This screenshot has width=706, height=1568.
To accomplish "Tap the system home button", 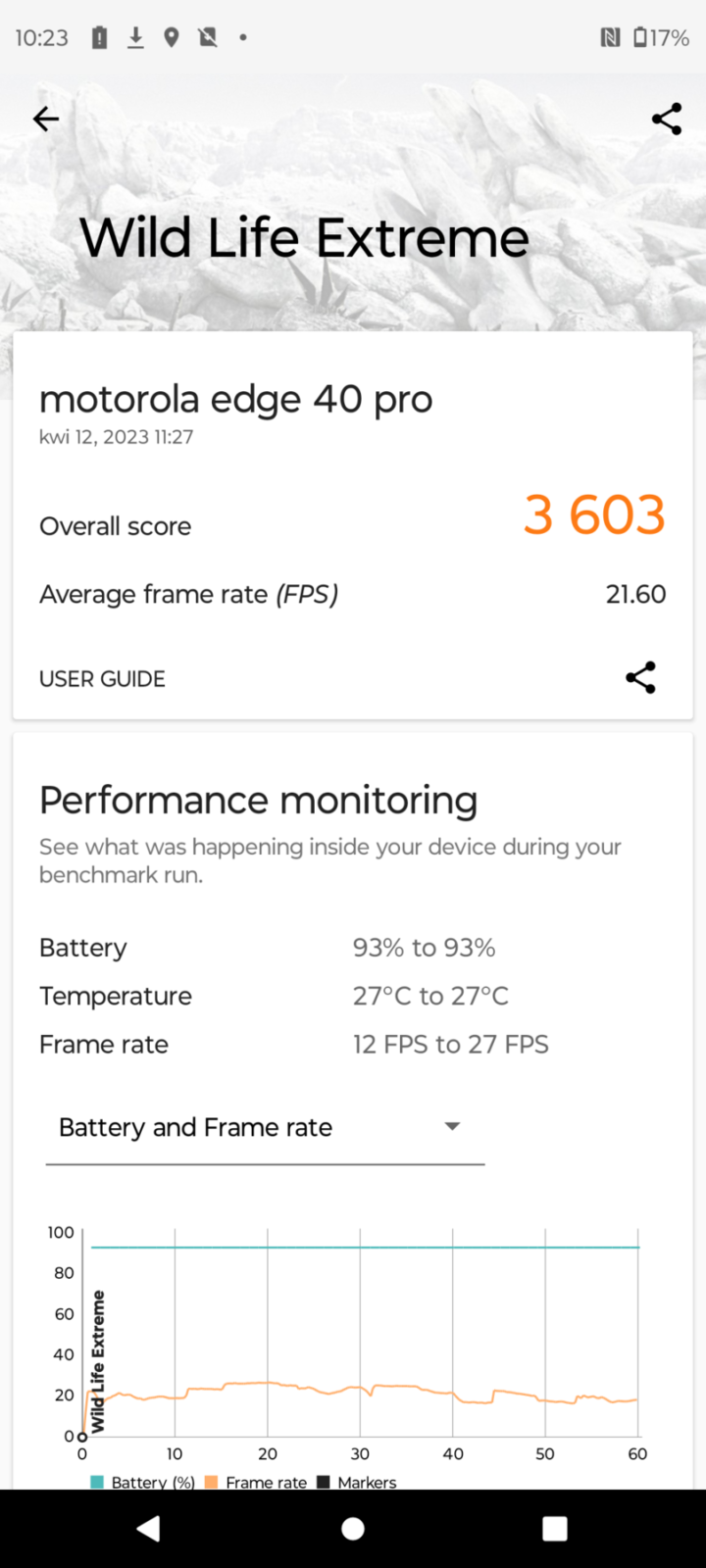I will (353, 1529).
